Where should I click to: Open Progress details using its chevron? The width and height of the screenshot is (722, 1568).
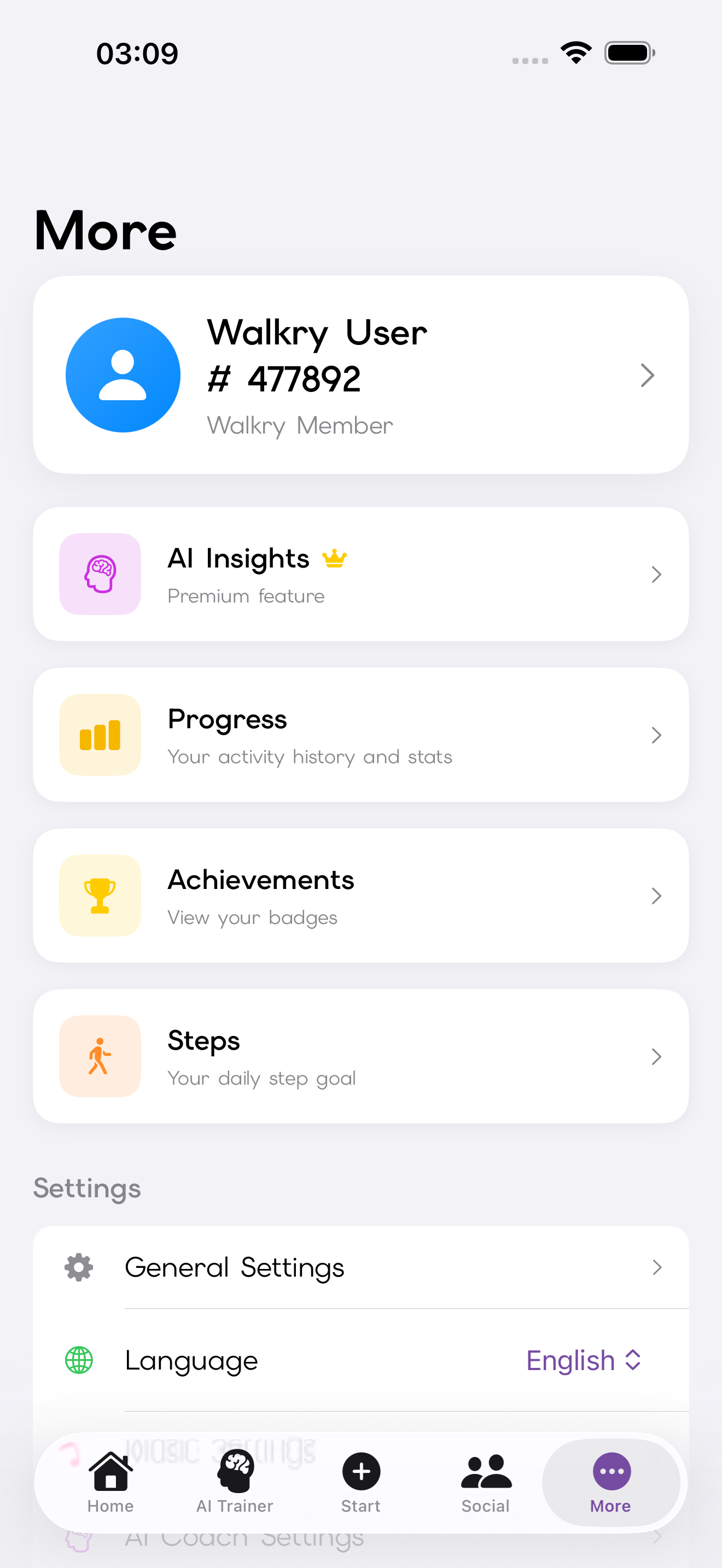click(656, 735)
